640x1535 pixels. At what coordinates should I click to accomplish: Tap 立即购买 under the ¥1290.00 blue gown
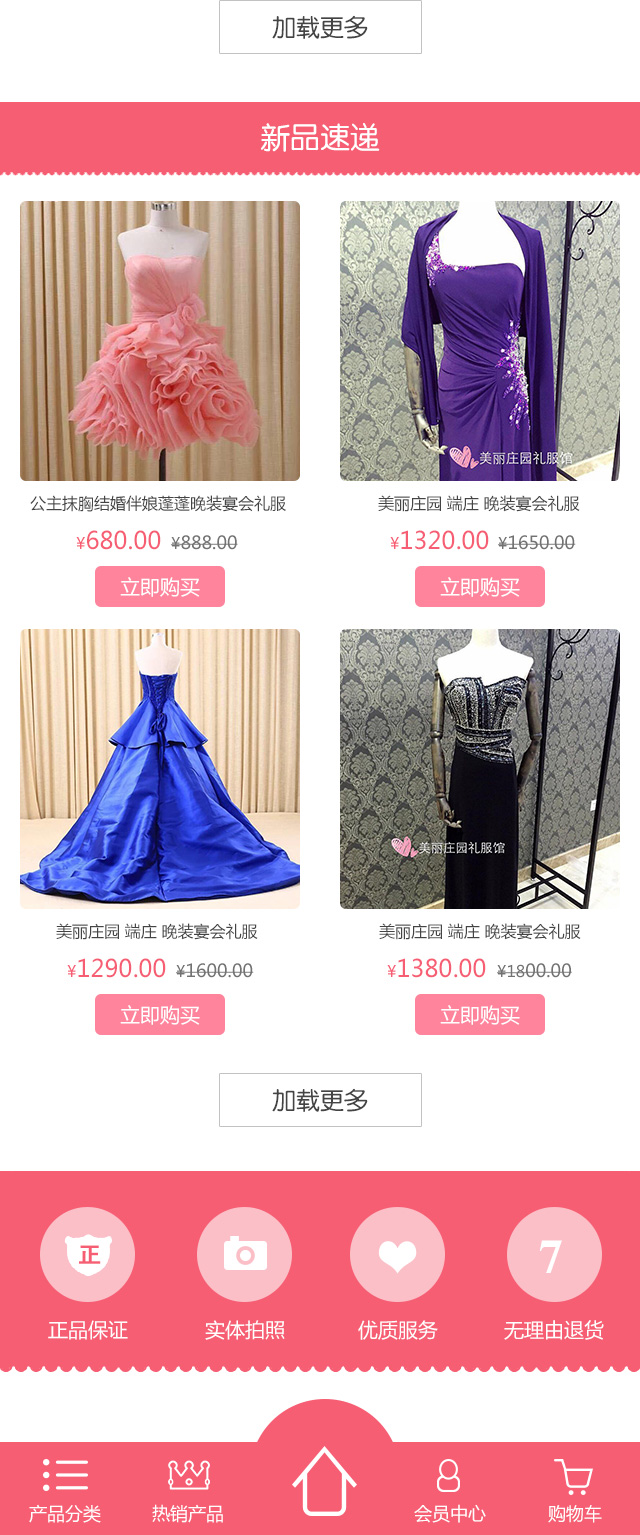pos(160,1015)
